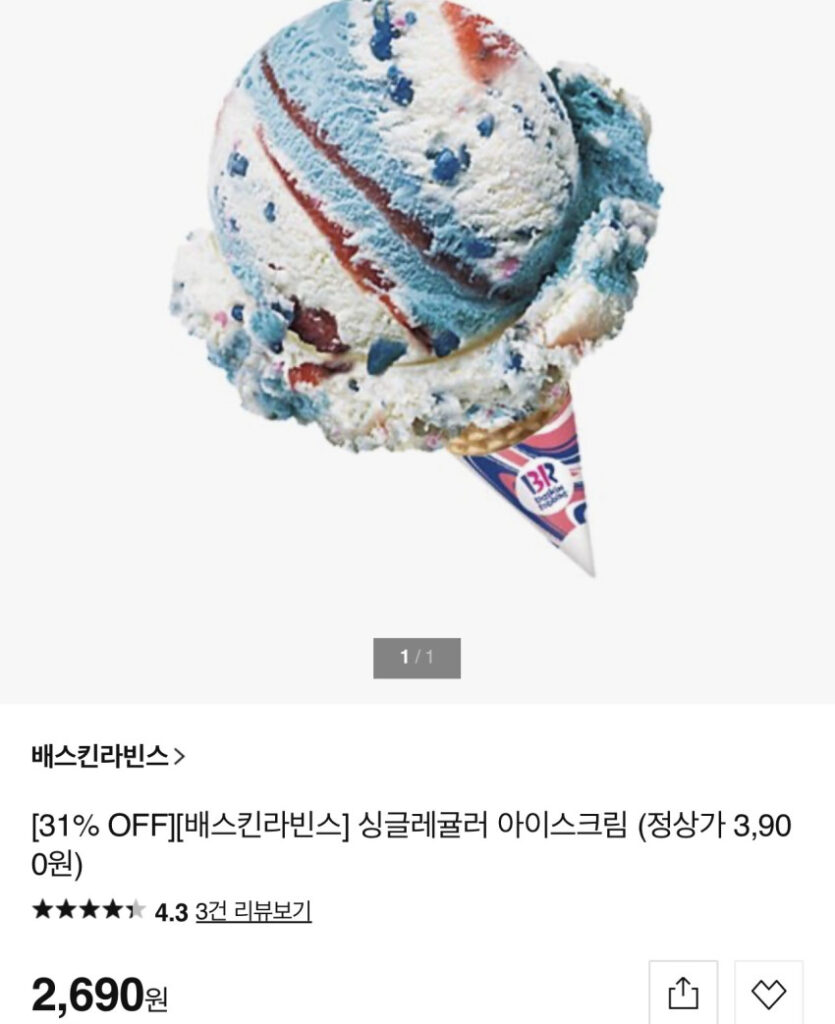Open the 배스킨라빈스 brand store link
The height and width of the screenshot is (1024, 835).
pos(108,757)
